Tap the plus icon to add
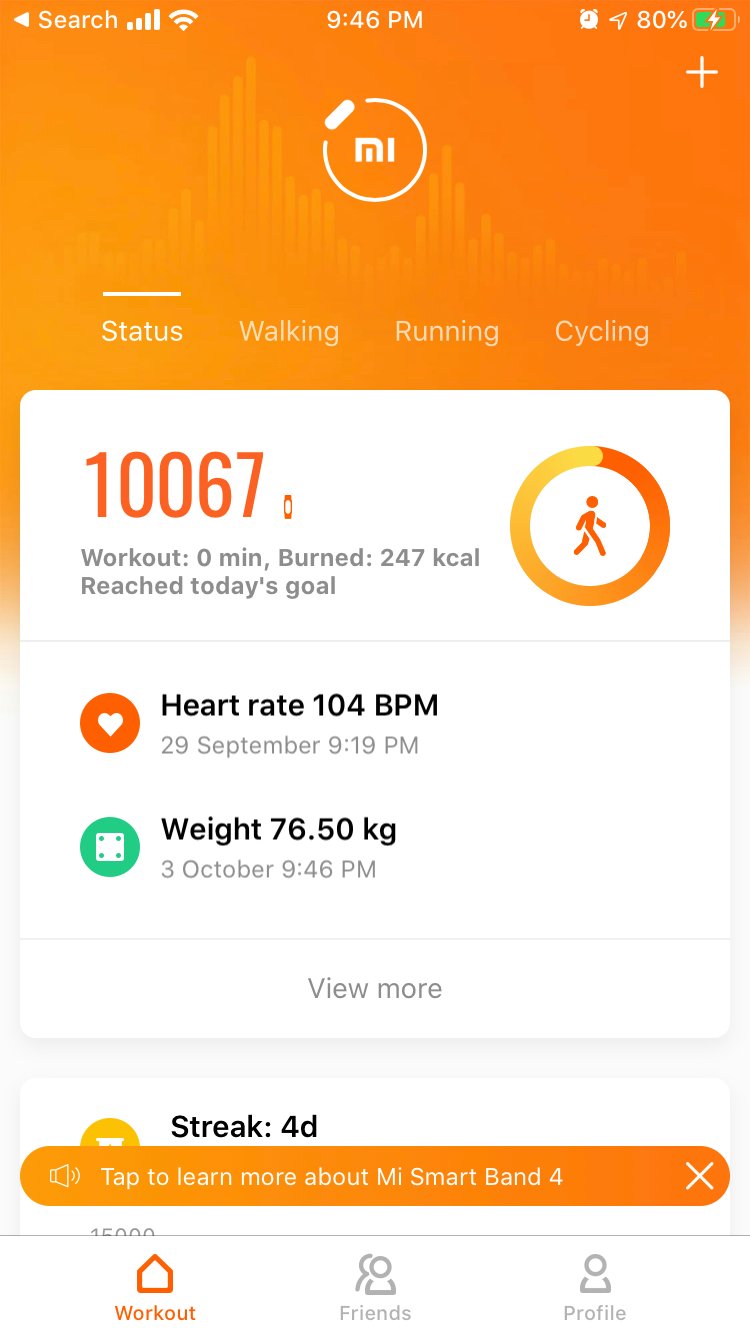This screenshot has width=750, height=1334. [701, 73]
